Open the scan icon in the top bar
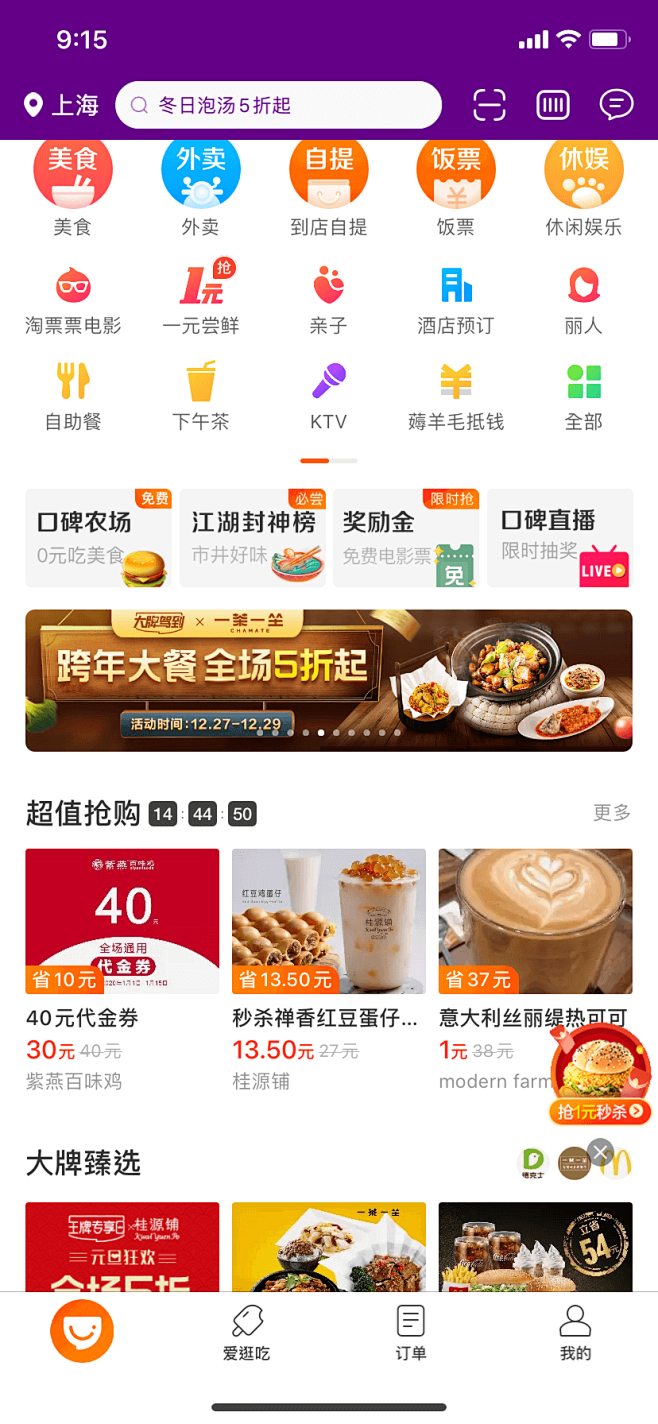 tap(489, 105)
